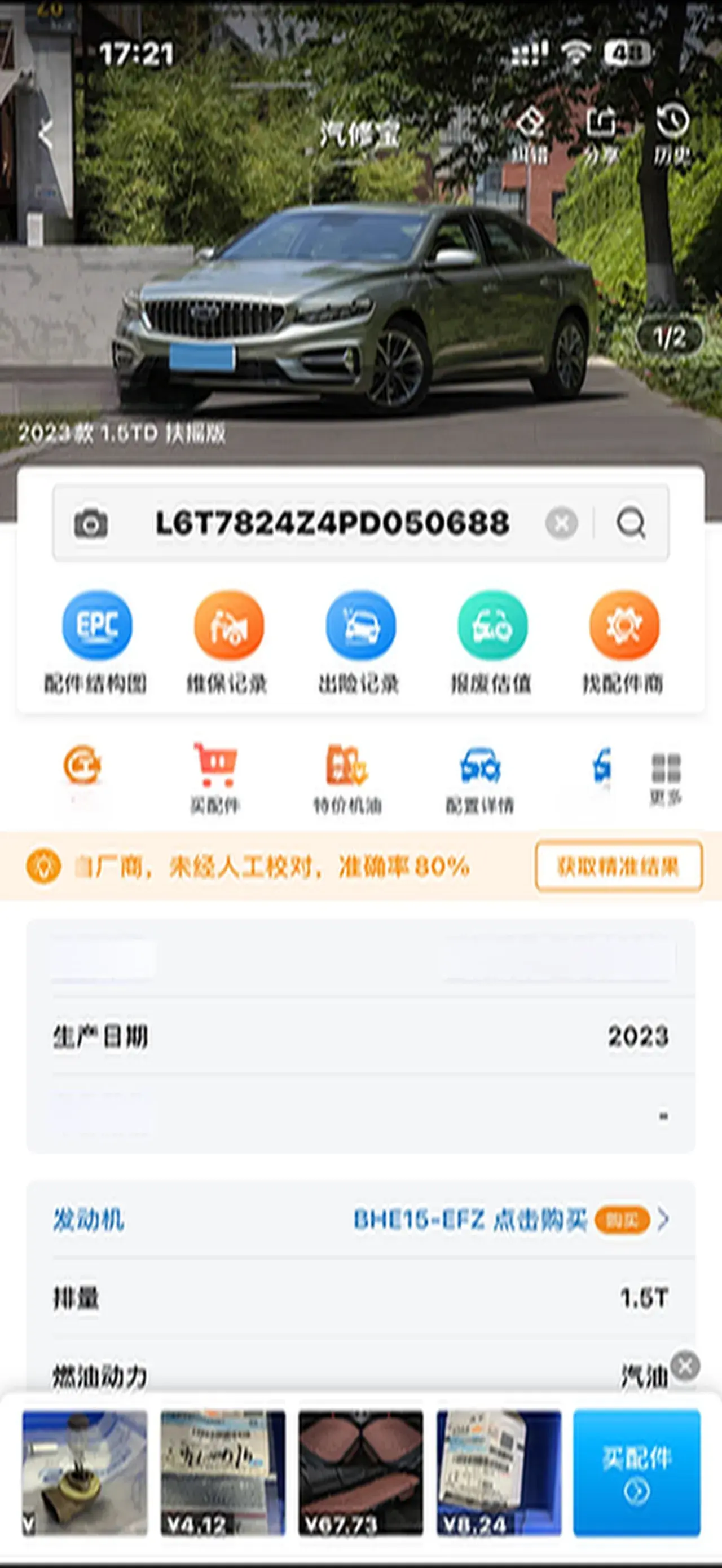The image size is (722, 1568).
Task: Tap the VIN input field L6T7824Z4PD050688
Action: tap(332, 523)
